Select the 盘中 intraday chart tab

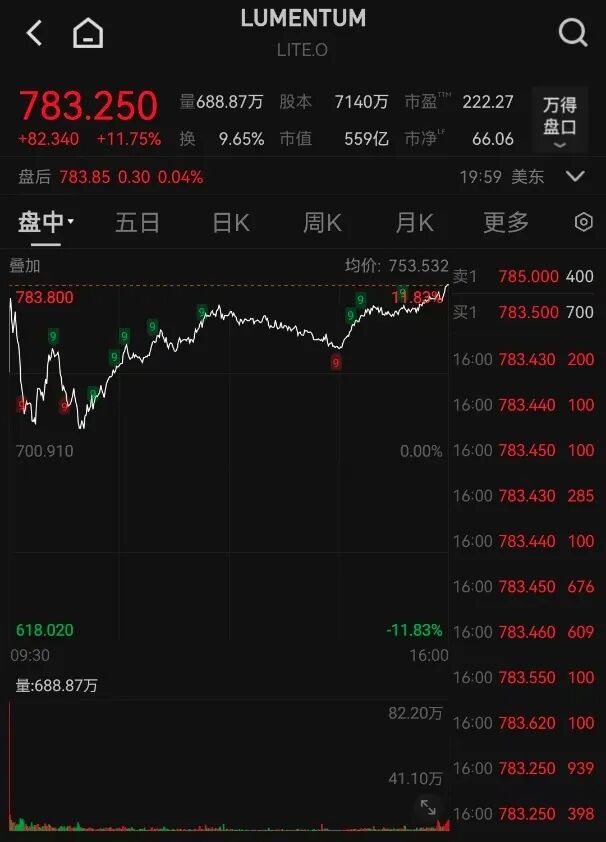[x=46, y=222]
